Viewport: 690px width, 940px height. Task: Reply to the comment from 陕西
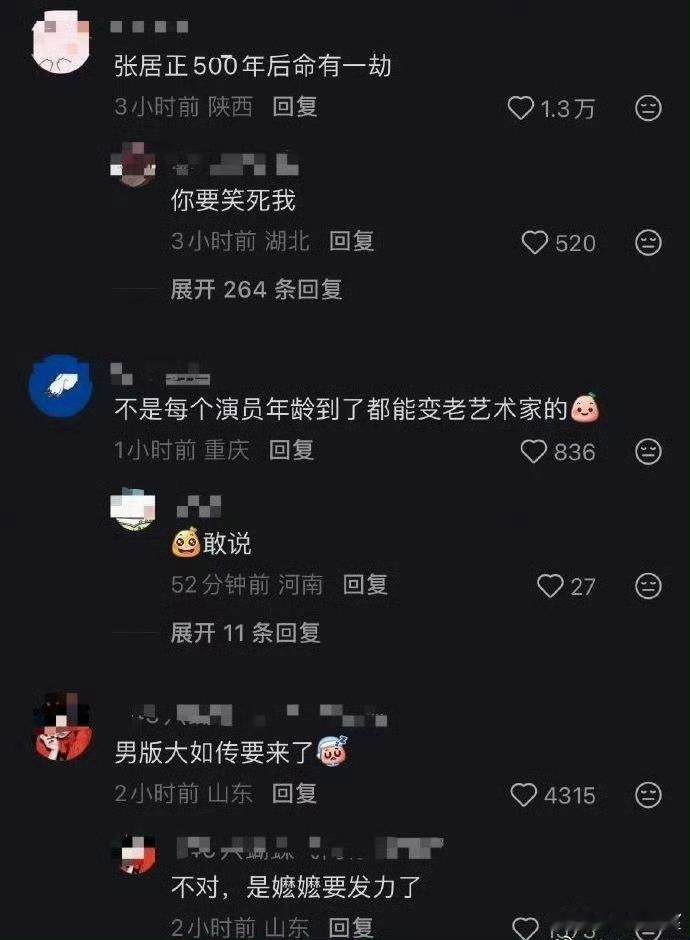(295, 107)
